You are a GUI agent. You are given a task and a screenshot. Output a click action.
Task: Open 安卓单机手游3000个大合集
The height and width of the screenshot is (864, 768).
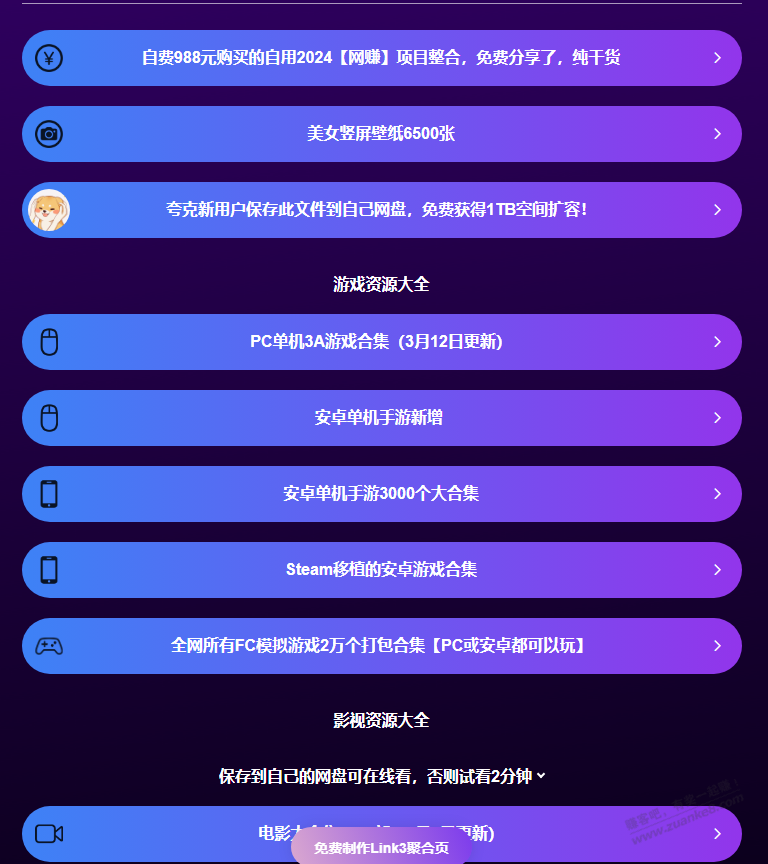coord(381,494)
